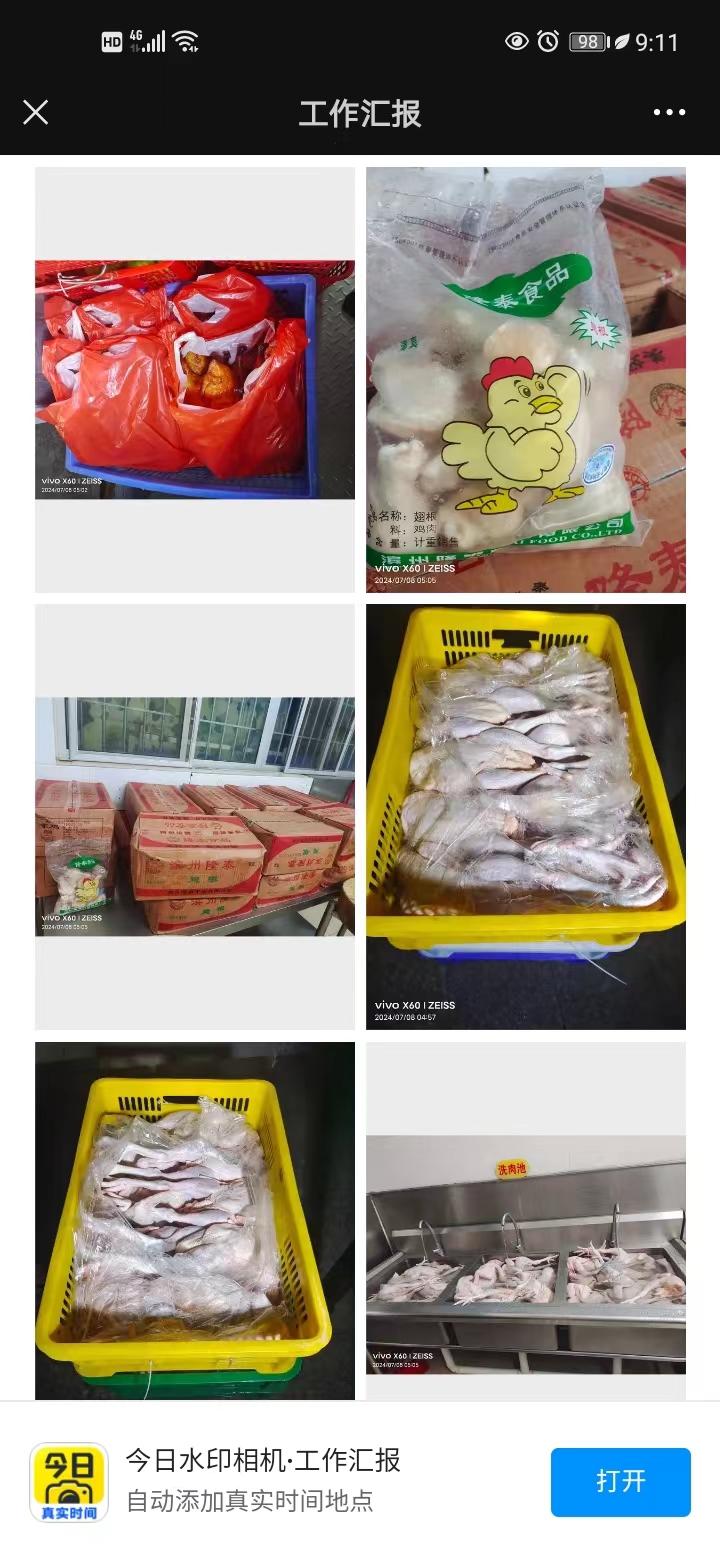
Task: View the packaged chicken bag photo
Action: [525, 380]
